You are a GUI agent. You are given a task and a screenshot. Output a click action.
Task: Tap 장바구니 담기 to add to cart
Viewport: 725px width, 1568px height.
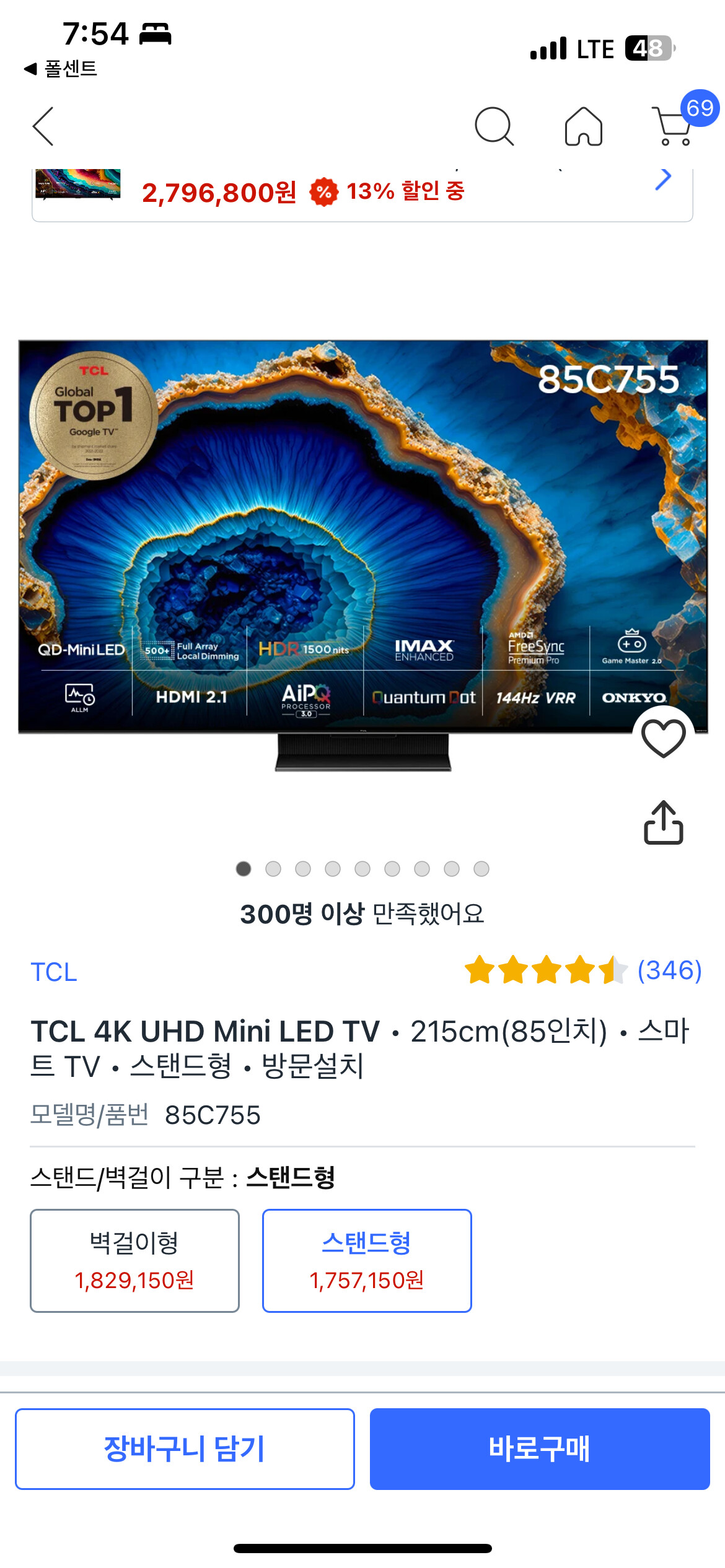[x=185, y=1448]
